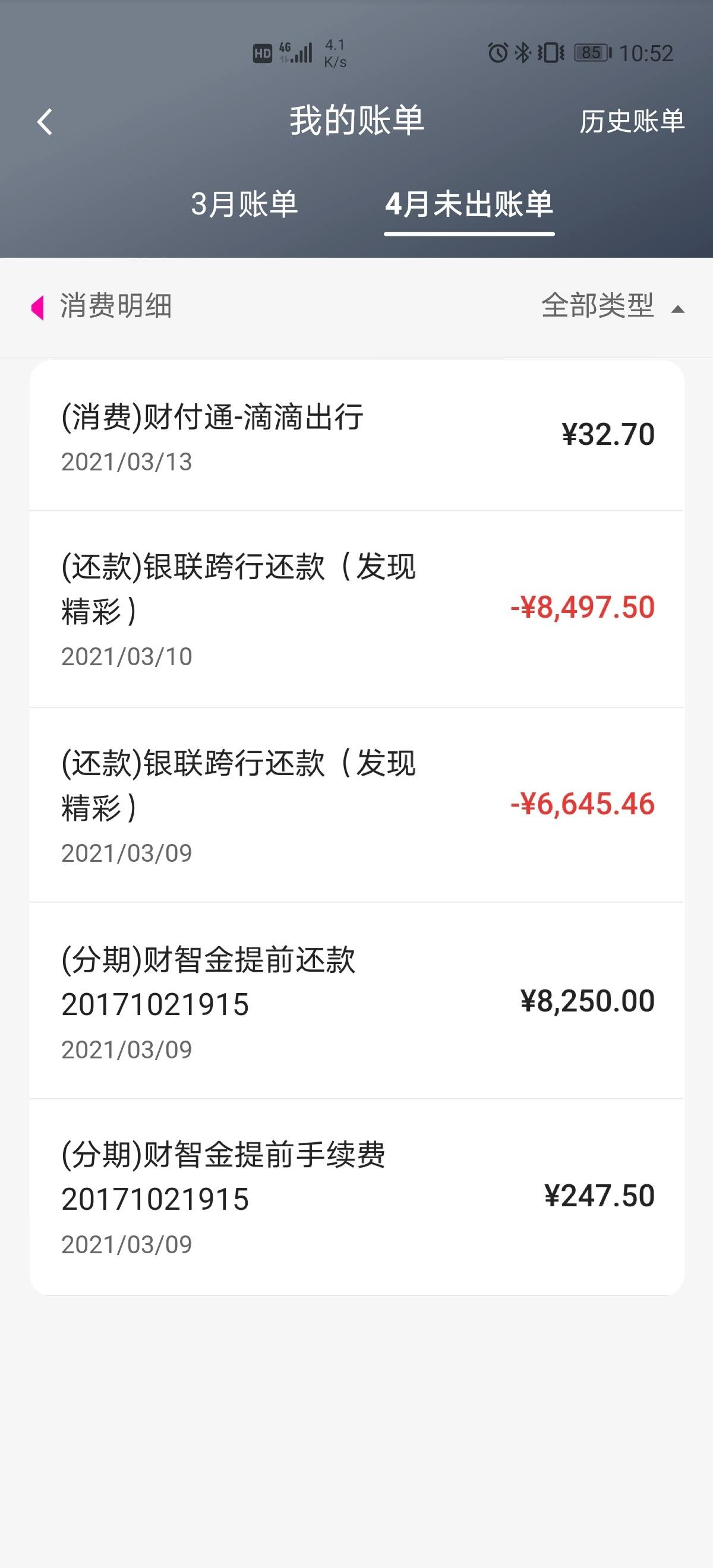Go back using the top-left arrow

pyautogui.click(x=45, y=121)
